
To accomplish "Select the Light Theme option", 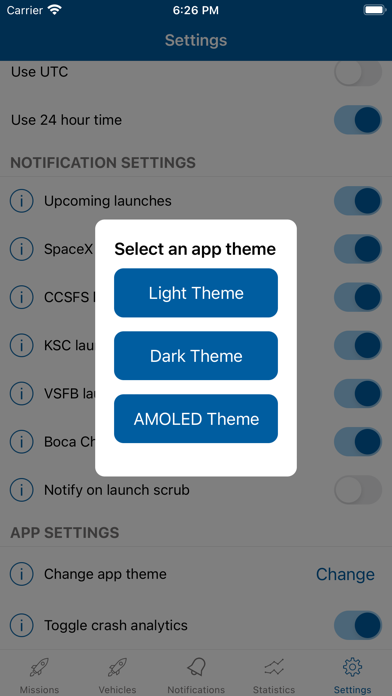I will pos(196,293).
